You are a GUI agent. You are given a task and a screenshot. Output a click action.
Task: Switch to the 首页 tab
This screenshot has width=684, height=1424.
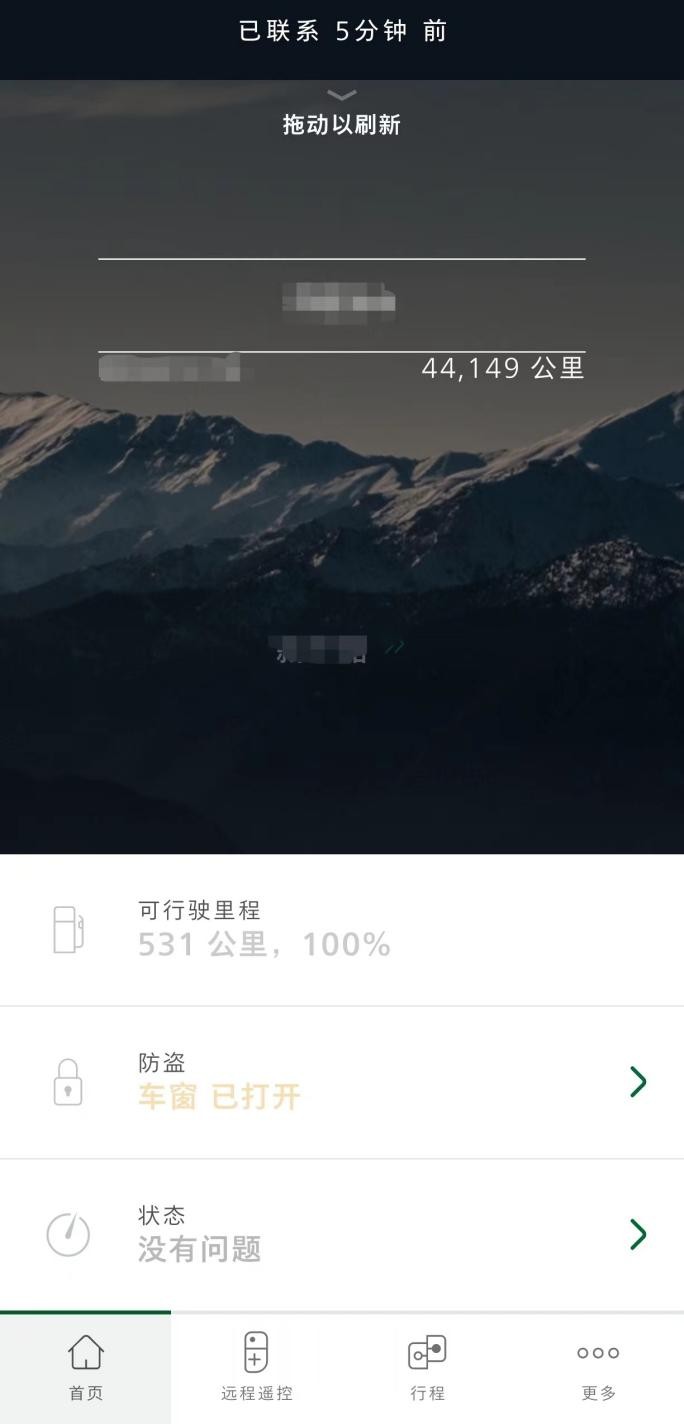(x=86, y=1368)
